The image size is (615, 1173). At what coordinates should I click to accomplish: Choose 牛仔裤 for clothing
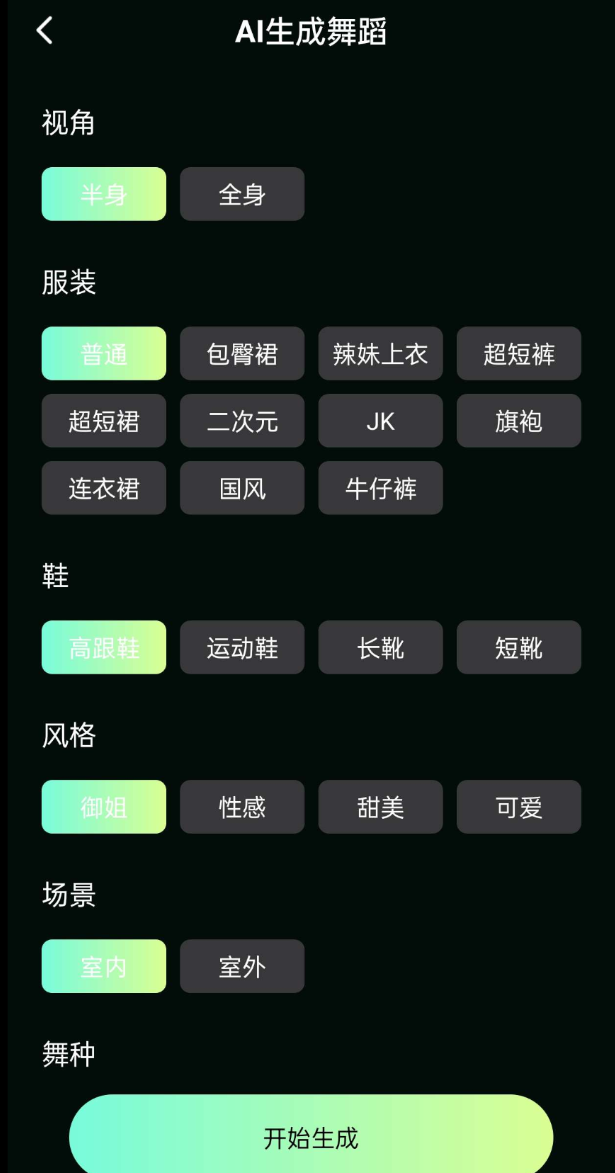click(380, 488)
